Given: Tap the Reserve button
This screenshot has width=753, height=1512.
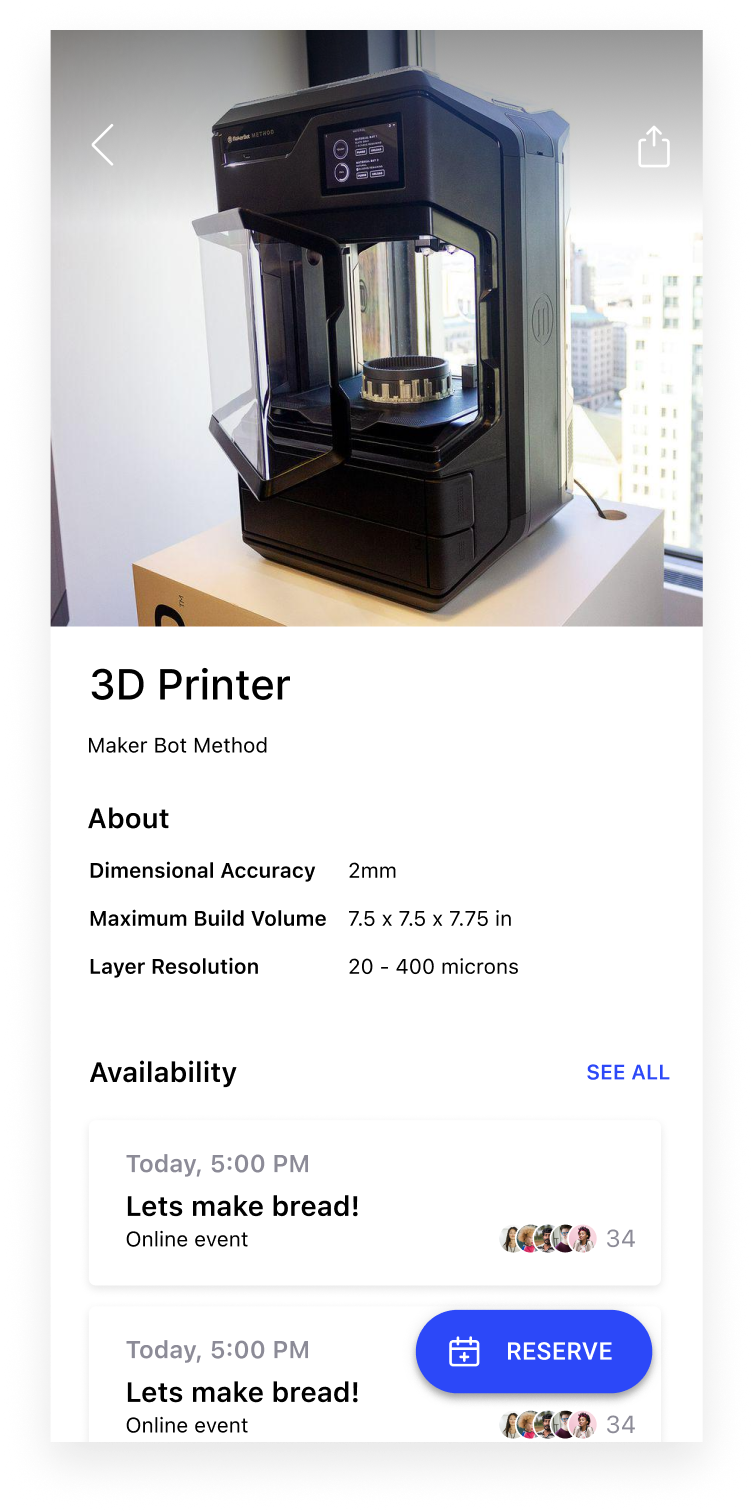Looking at the screenshot, I should [534, 1351].
